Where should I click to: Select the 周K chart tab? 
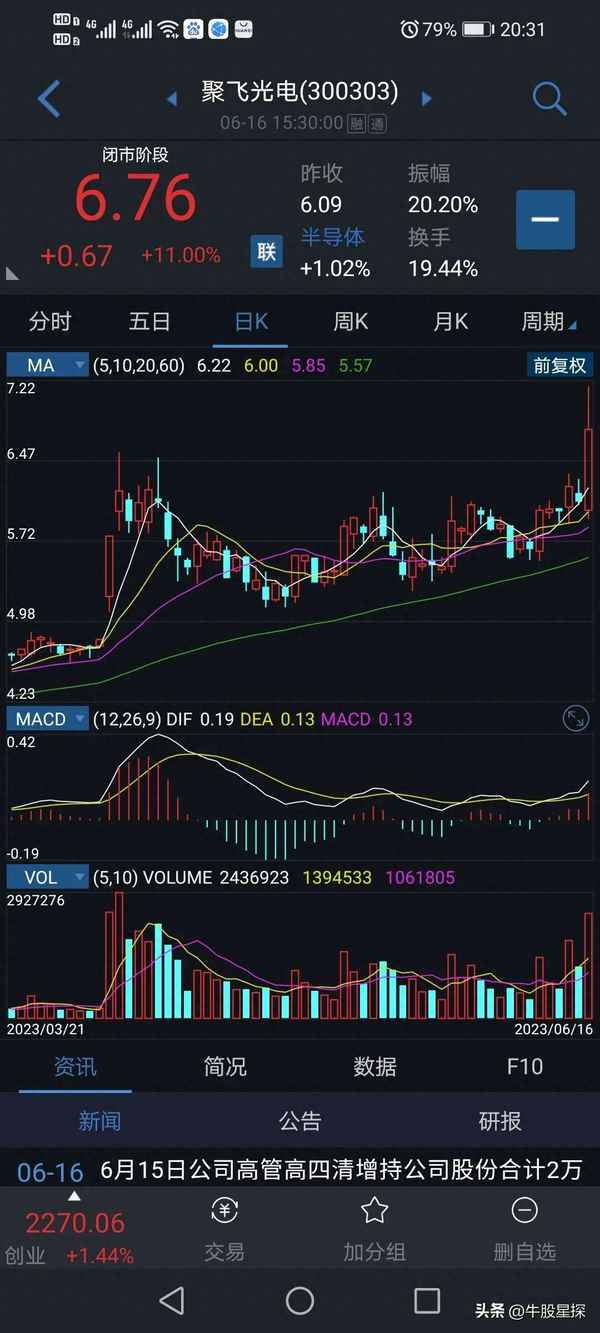(x=350, y=321)
